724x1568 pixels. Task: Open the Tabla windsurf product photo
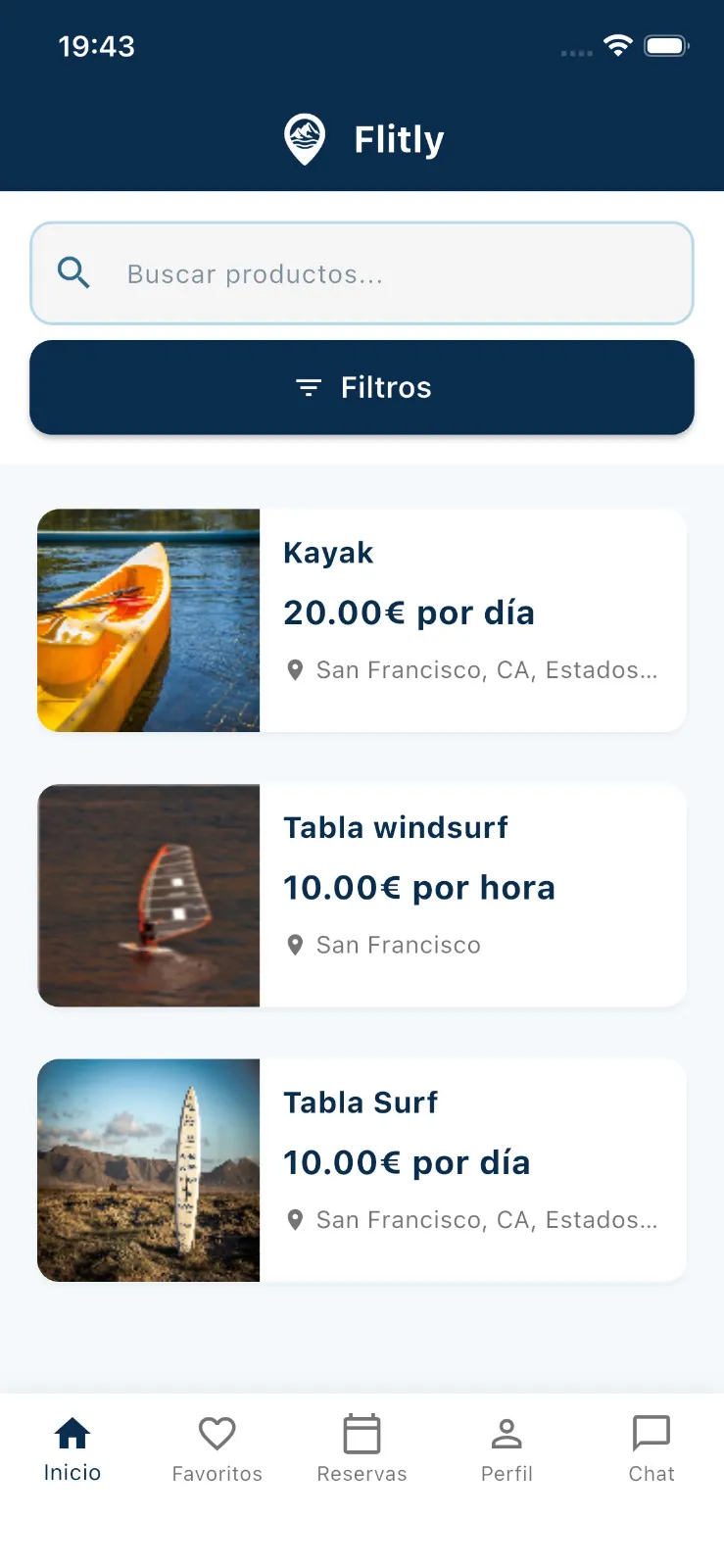pos(148,895)
